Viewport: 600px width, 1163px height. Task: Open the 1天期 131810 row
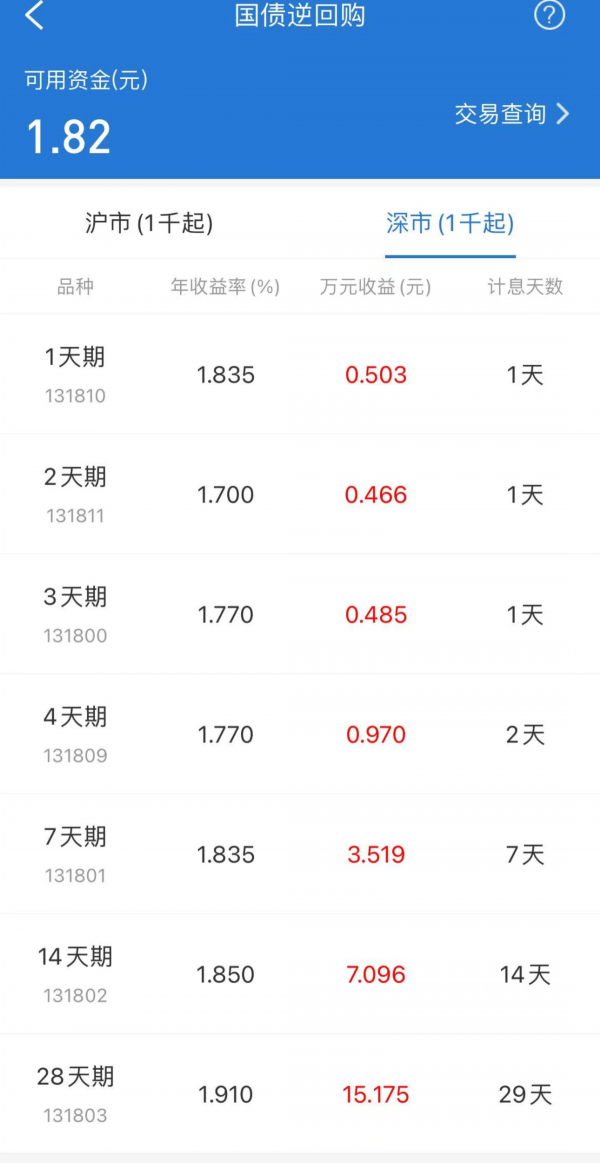(x=300, y=375)
